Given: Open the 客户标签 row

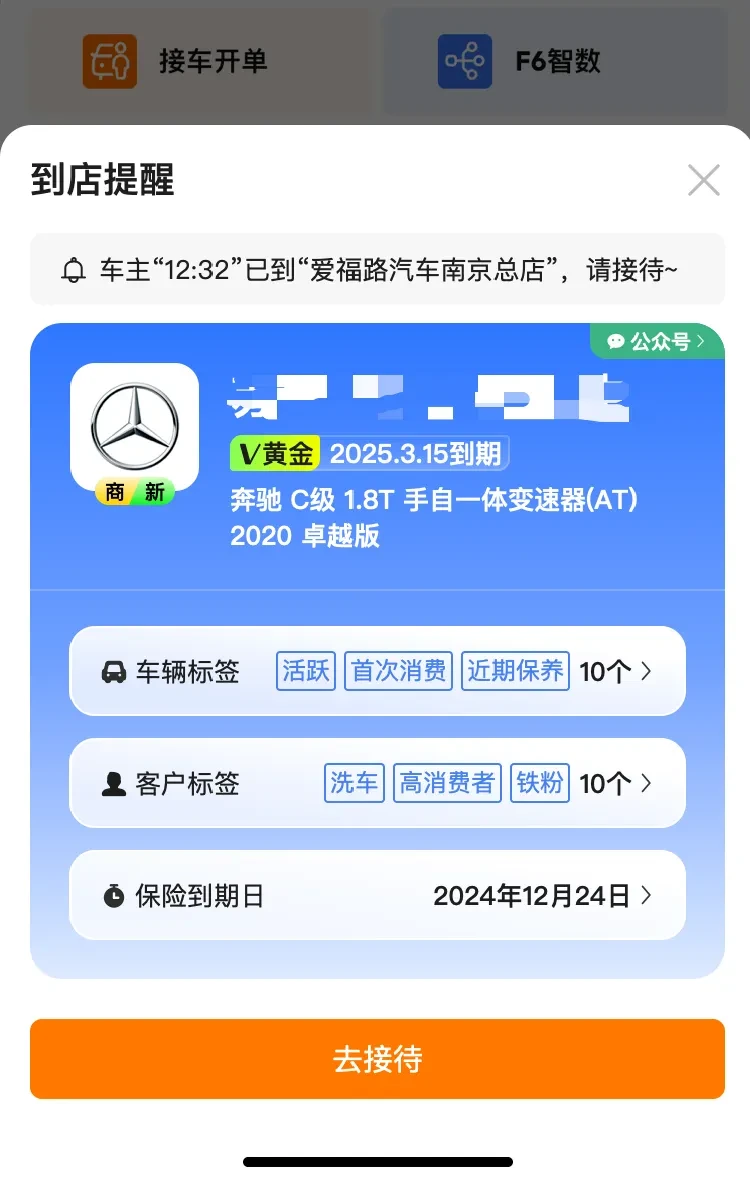Looking at the screenshot, I should tap(377, 783).
